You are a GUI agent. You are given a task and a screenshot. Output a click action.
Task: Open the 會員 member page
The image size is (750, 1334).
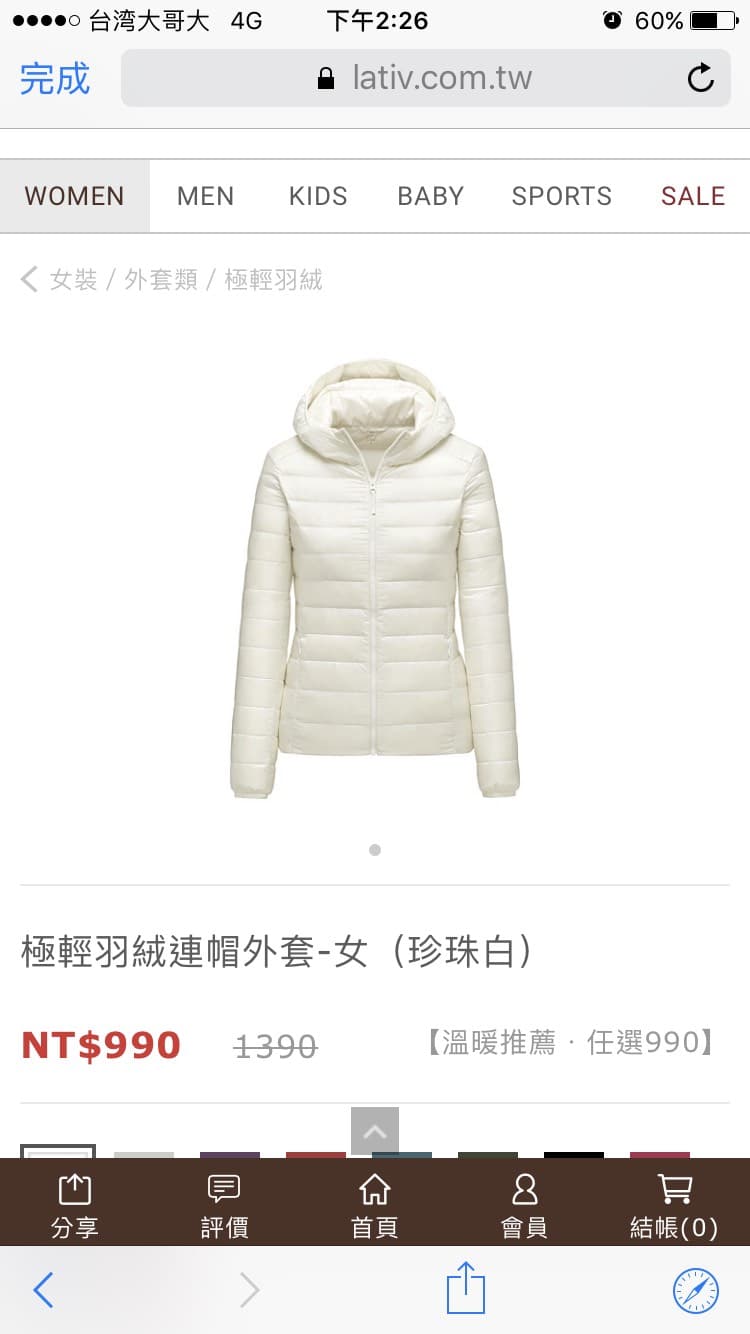[x=524, y=1205]
